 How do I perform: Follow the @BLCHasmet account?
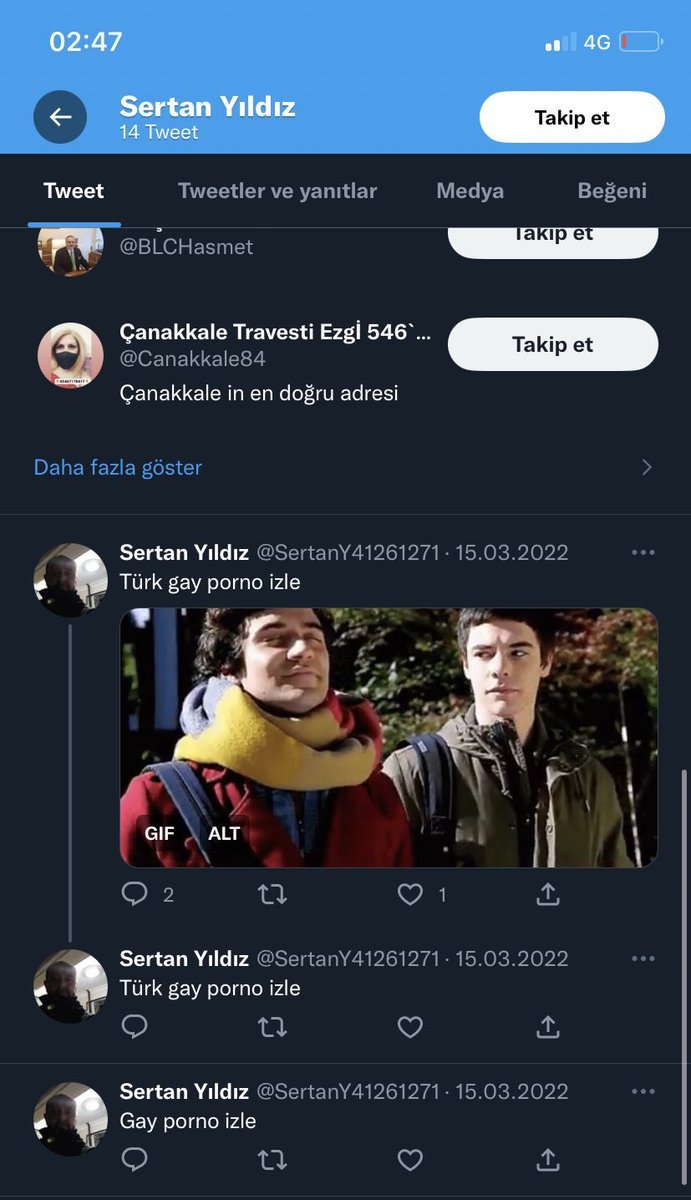click(552, 238)
